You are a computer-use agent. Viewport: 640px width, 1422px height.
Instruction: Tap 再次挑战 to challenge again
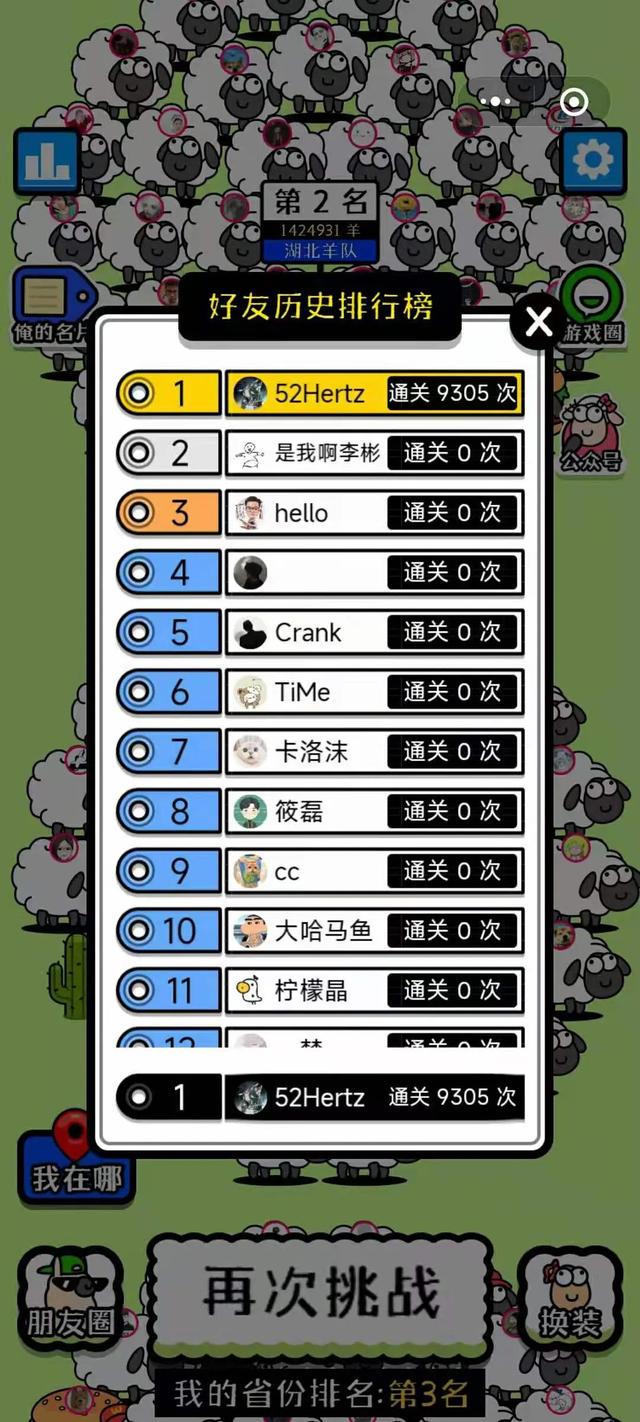point(321,1292)
